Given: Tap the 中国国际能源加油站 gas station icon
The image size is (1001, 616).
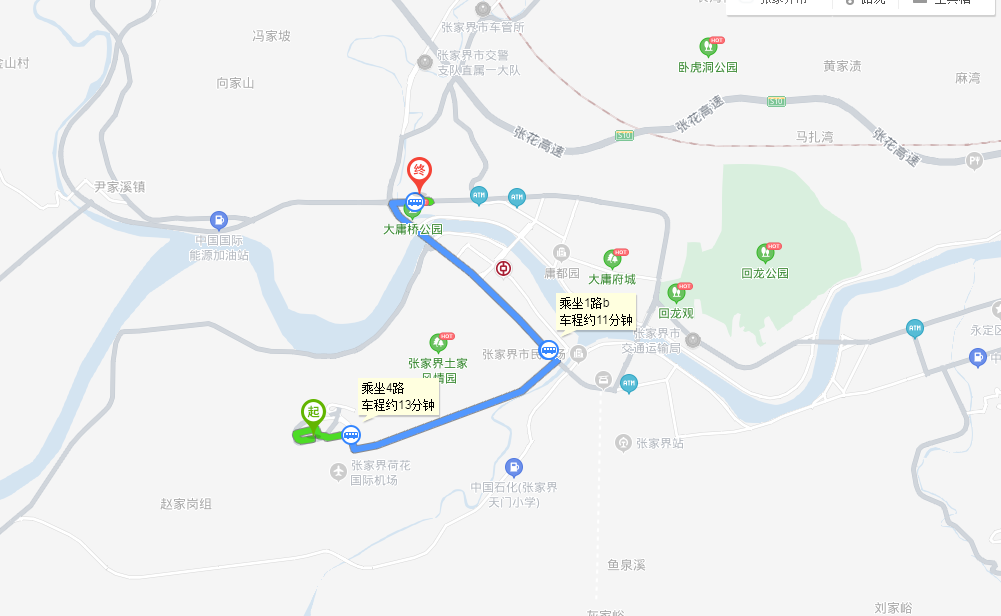Looking at the screenshot, I should pos(218,220).
